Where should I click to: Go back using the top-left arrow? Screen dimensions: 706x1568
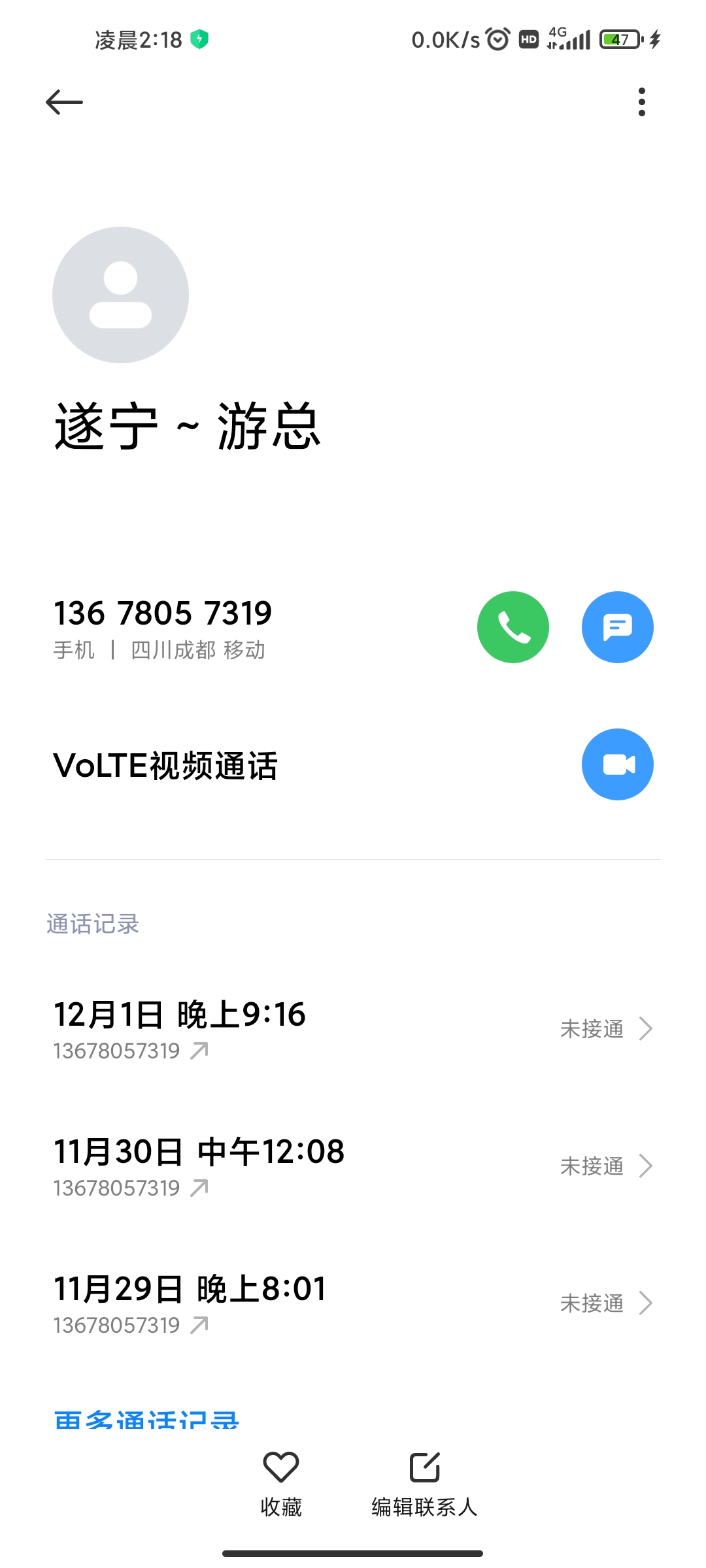tap(64, 102)
